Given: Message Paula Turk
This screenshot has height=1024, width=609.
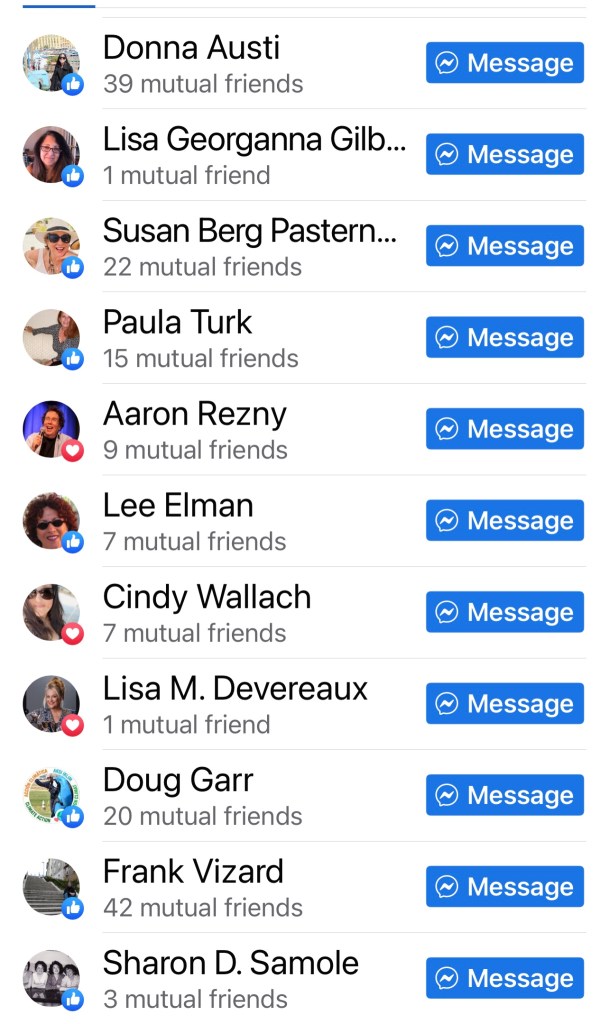Looking at the screenshot, I should pos(505,338).
